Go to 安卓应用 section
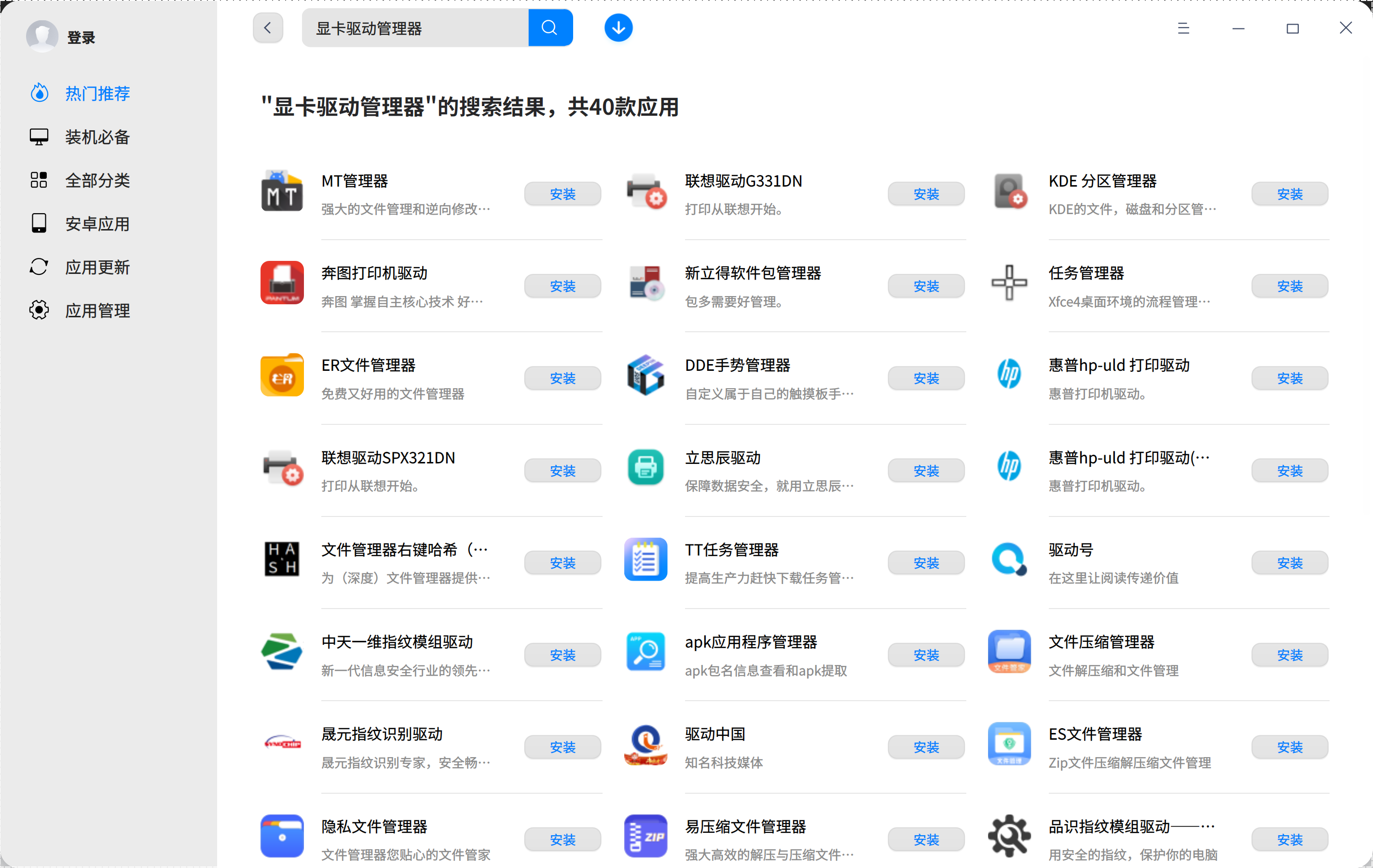 97,223
